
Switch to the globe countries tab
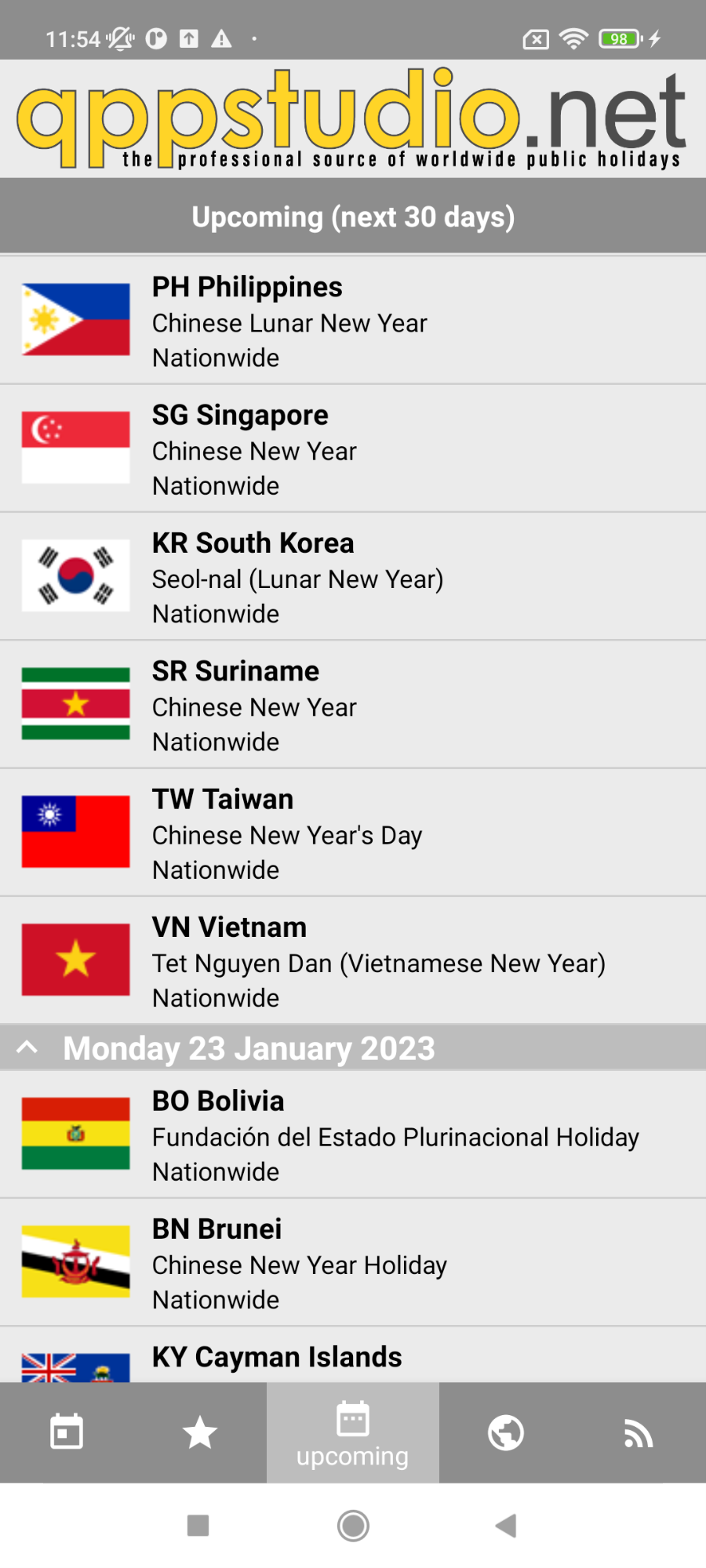point(506,1432)
